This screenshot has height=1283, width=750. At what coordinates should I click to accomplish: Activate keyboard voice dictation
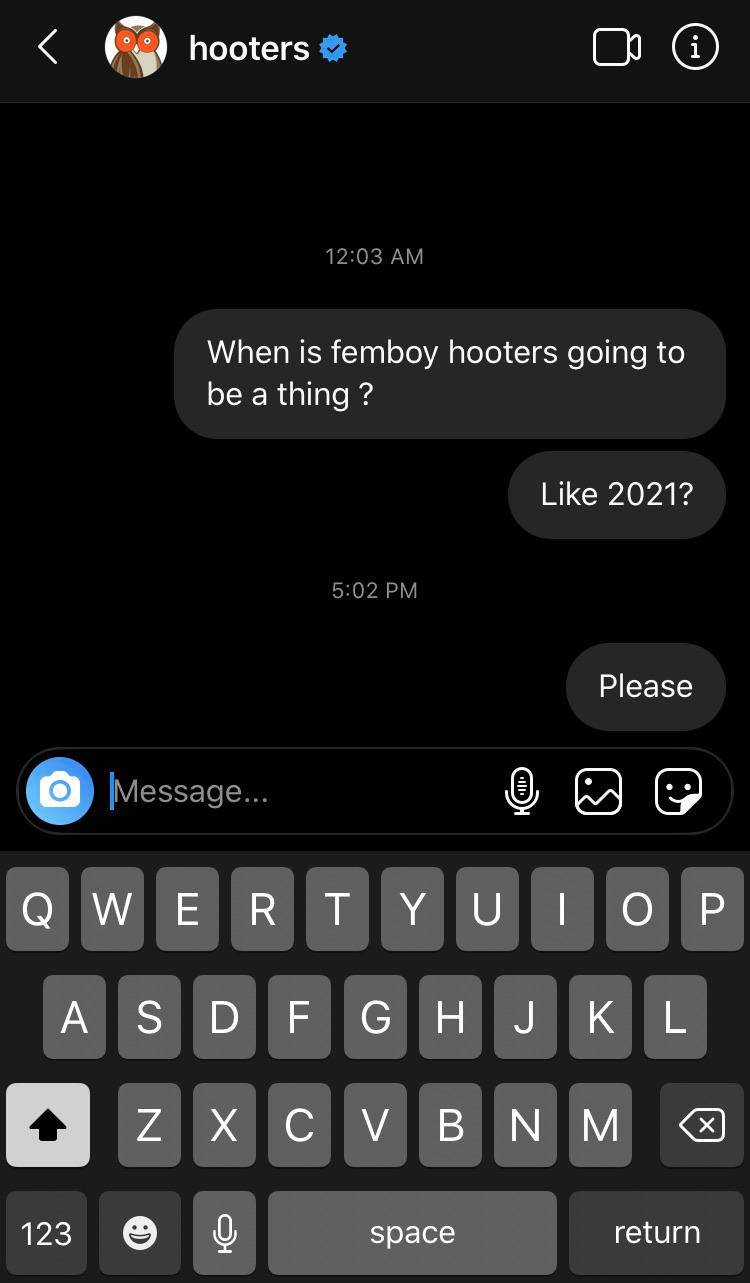(224, 1232)
